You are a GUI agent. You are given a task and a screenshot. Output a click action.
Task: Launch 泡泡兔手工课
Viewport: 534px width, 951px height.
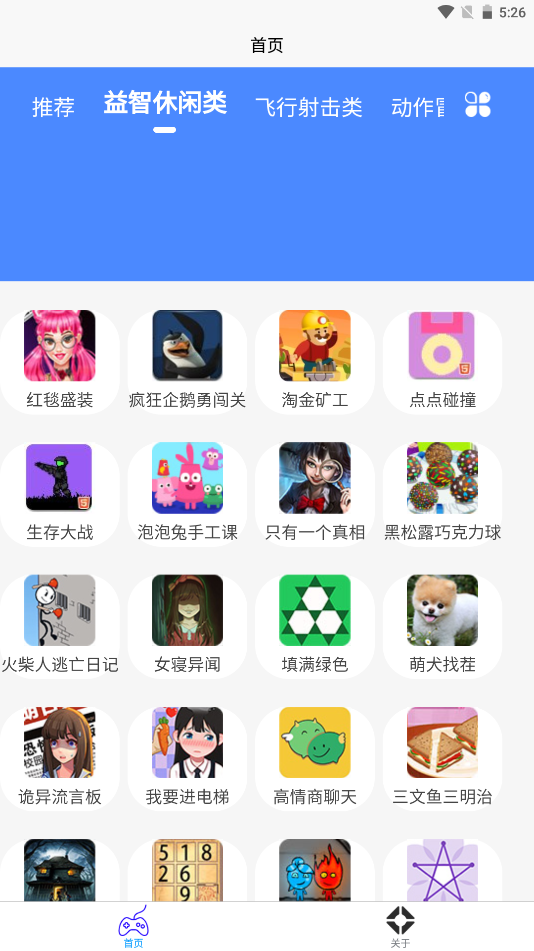coord(188,494)
